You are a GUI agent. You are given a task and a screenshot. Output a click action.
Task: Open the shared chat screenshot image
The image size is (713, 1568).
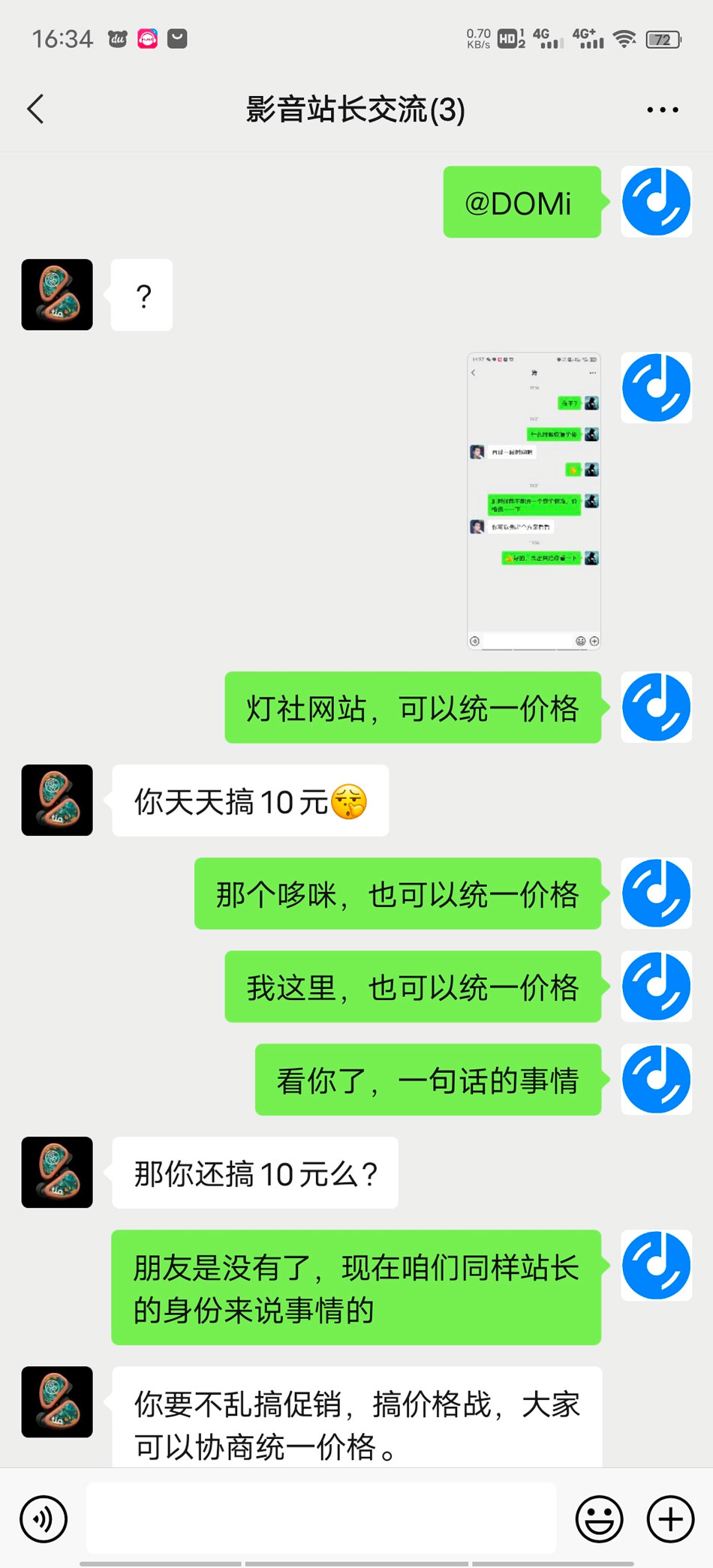534,500
